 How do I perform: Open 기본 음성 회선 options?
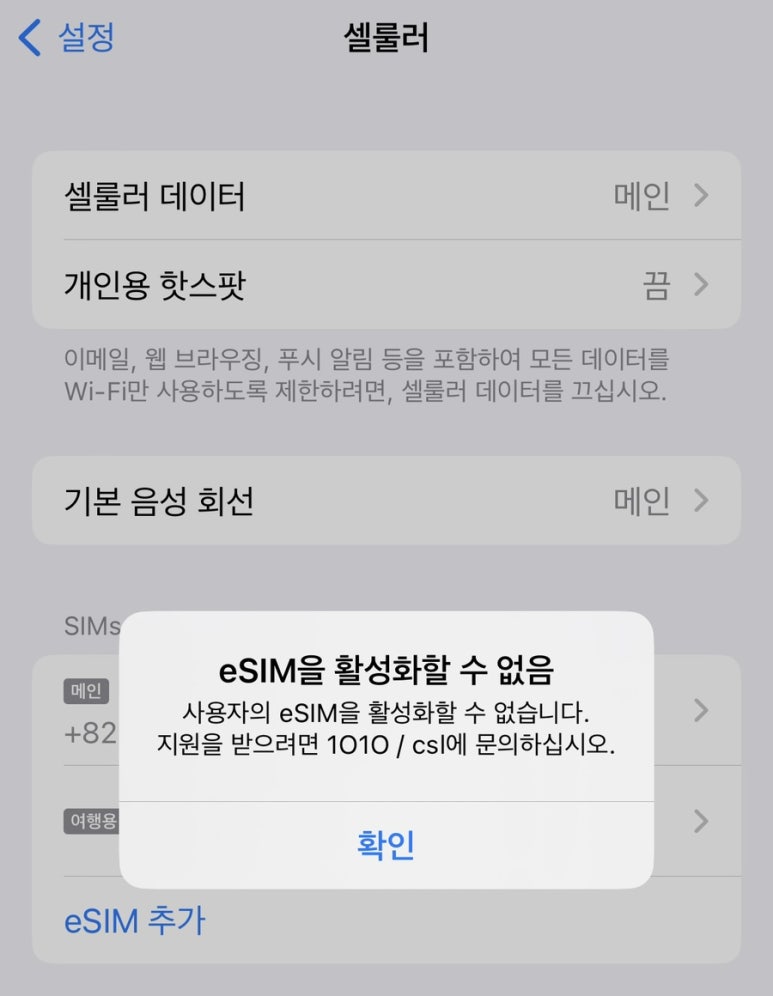pyautogui.click(x=386, y=500)
